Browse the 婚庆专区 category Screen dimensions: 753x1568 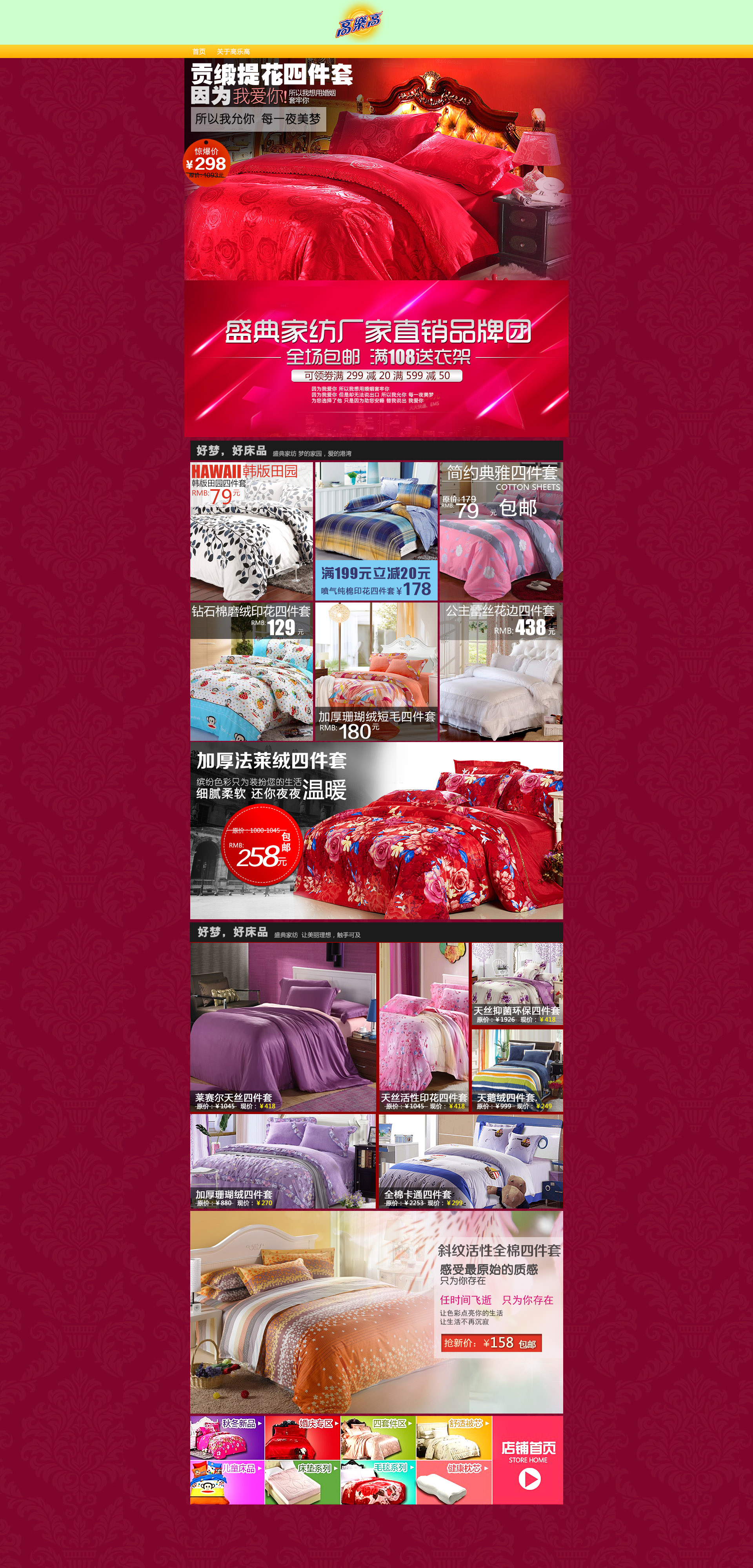point(302,1438)
